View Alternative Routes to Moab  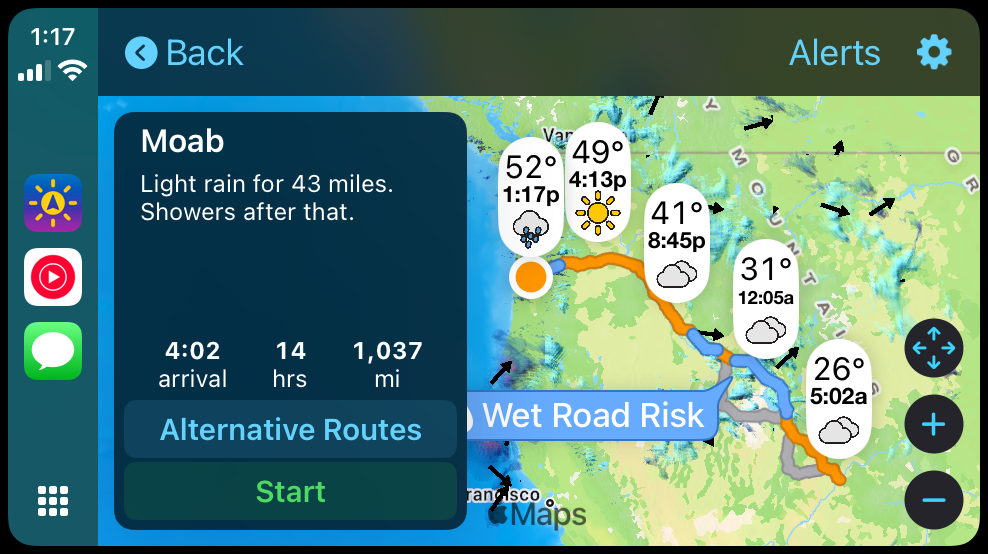click(x=290, y=430)
